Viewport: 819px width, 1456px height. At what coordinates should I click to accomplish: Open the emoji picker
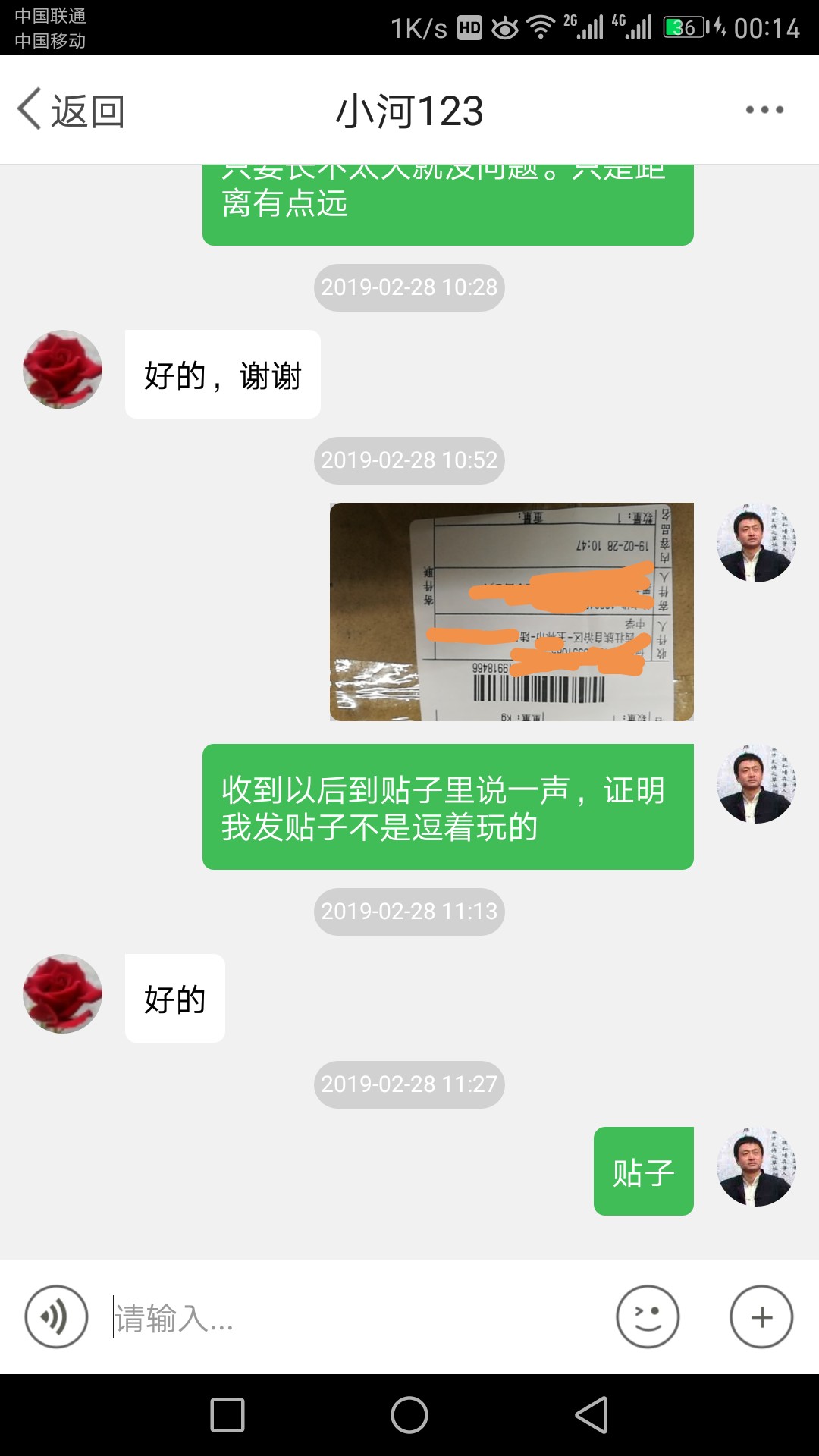pos(648,1316)
